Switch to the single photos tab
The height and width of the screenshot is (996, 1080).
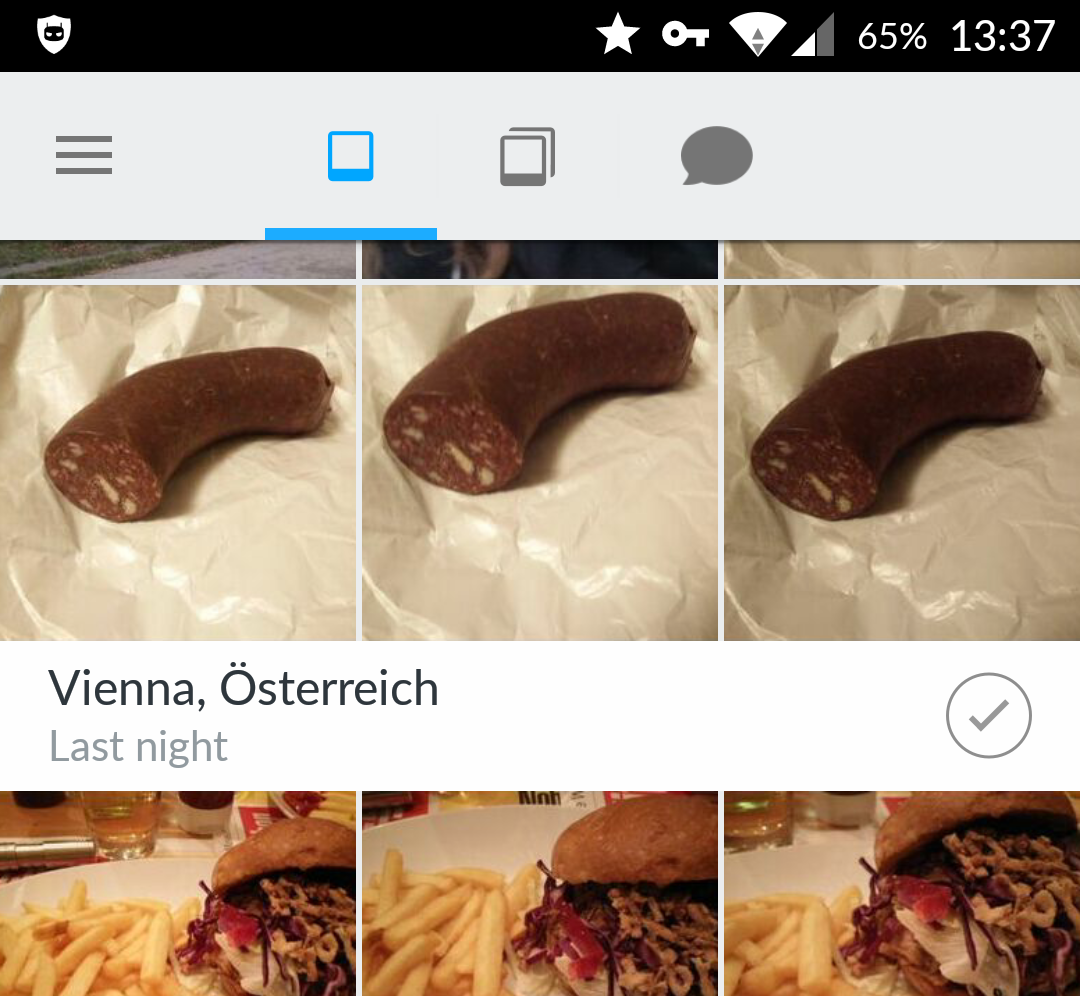(351, 156)
